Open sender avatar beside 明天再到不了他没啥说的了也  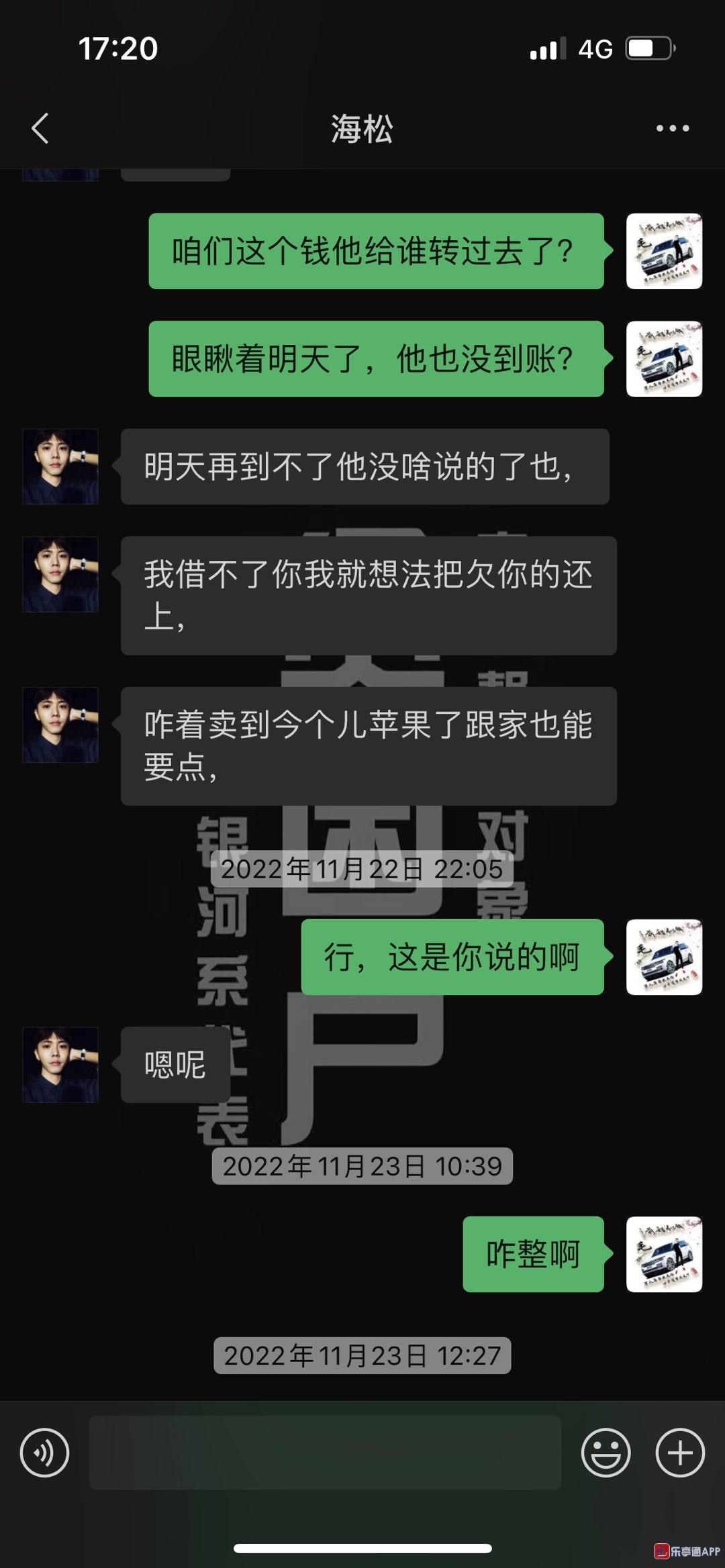point(60,466)
